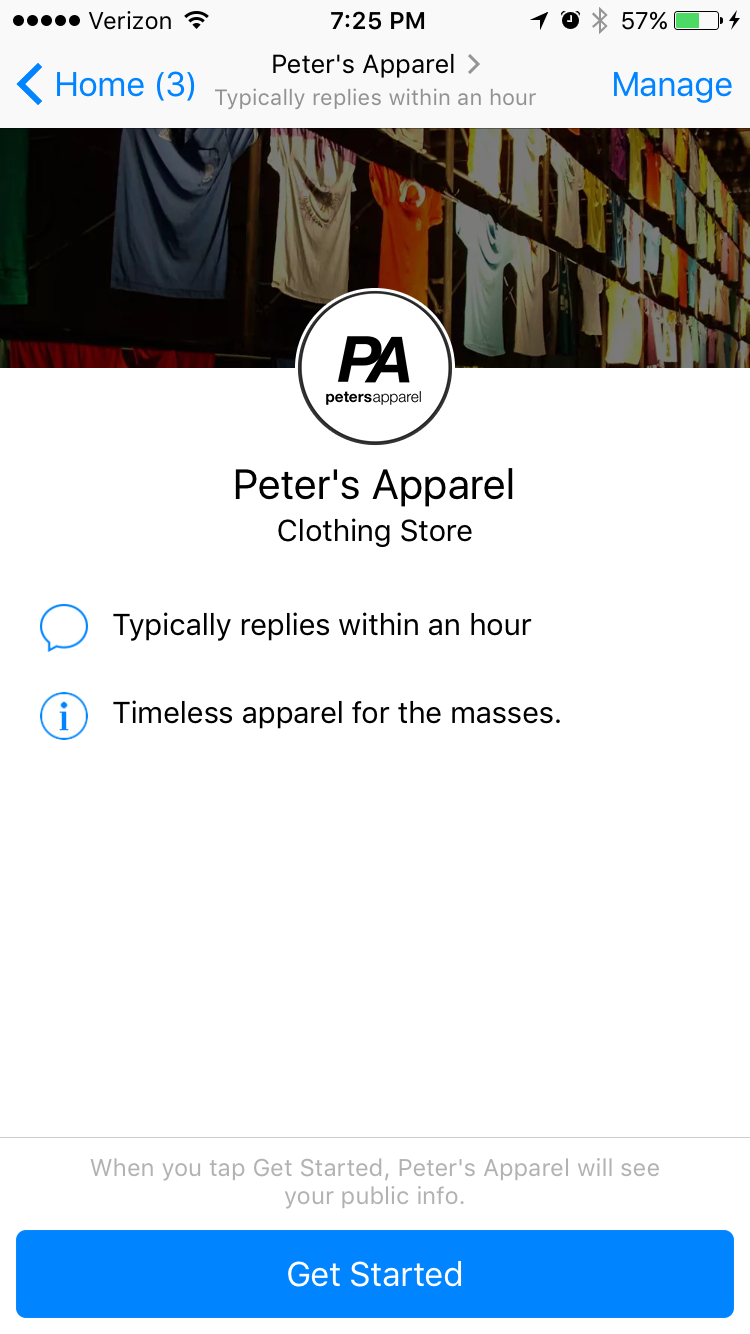Tap Get Started to begin chatting
750x1334 pixels.
(x=375, y=1273)
